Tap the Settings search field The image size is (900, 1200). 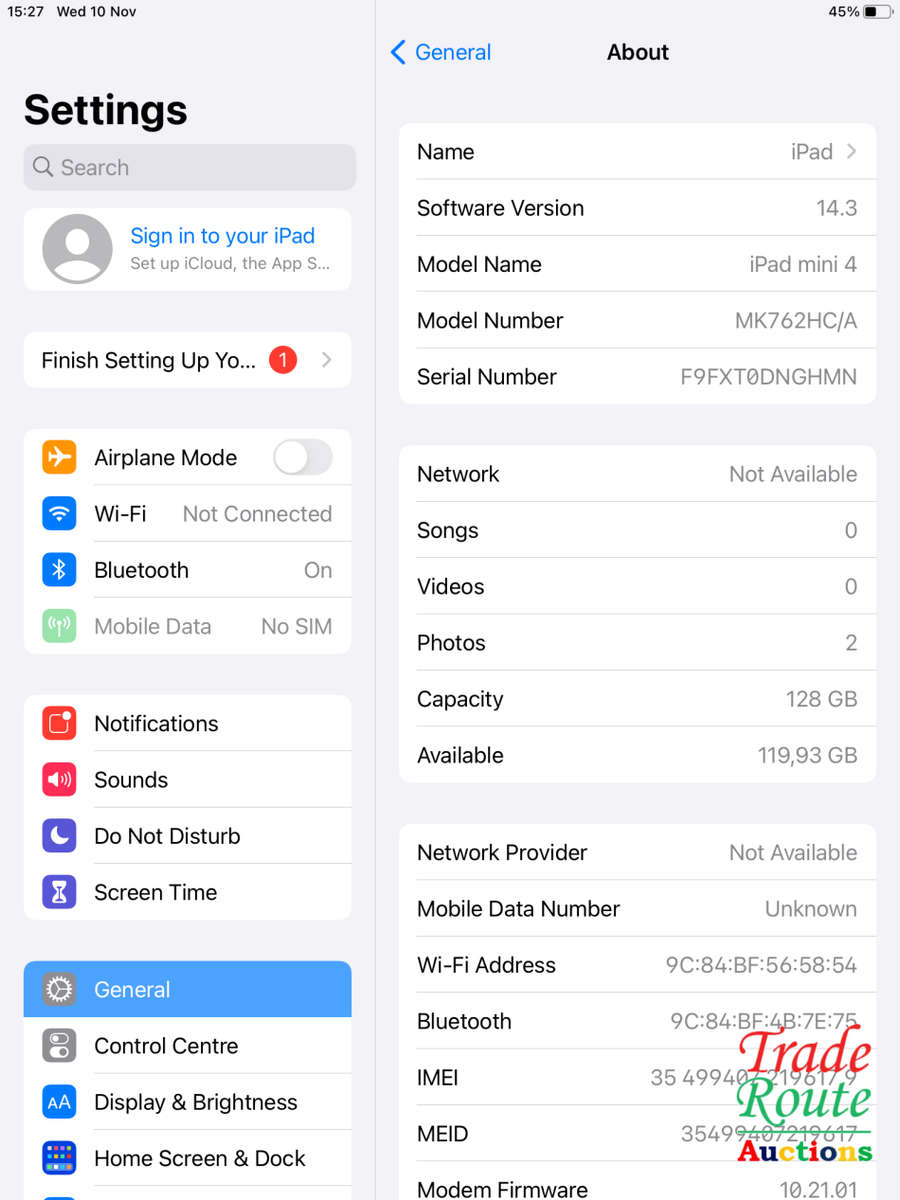click(x=190, y=167)
